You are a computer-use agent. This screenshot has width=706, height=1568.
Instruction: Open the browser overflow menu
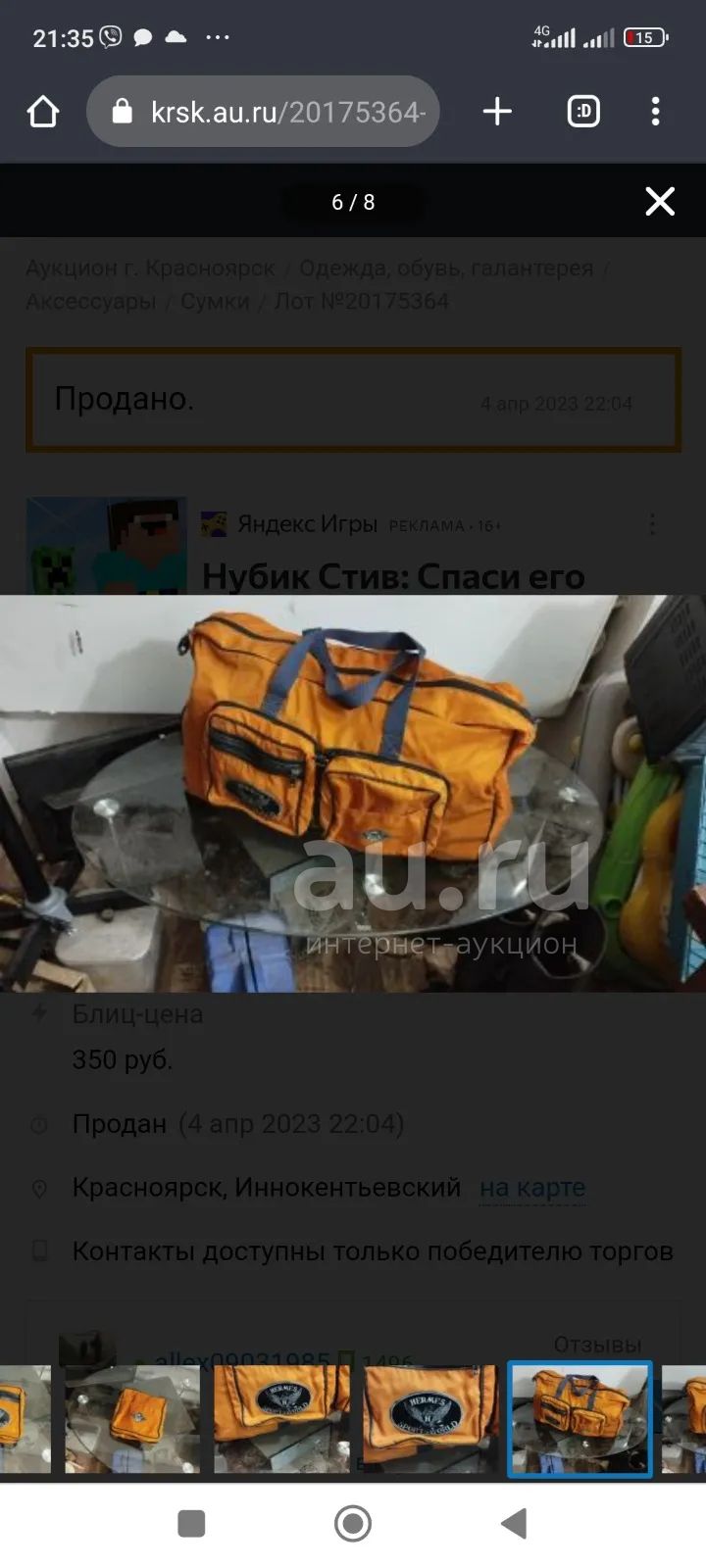[656, 112]
